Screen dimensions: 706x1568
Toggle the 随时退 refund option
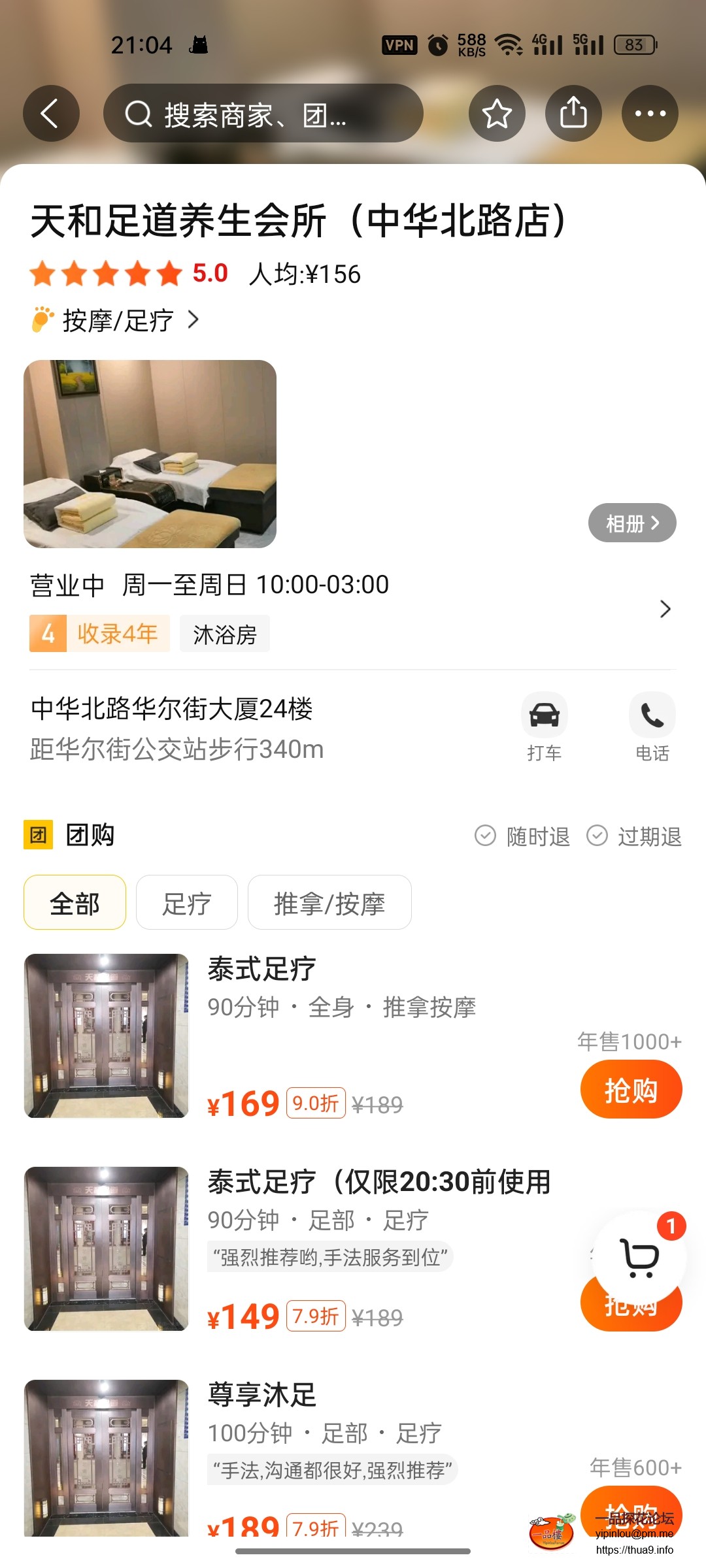click(x=522, y=836)
